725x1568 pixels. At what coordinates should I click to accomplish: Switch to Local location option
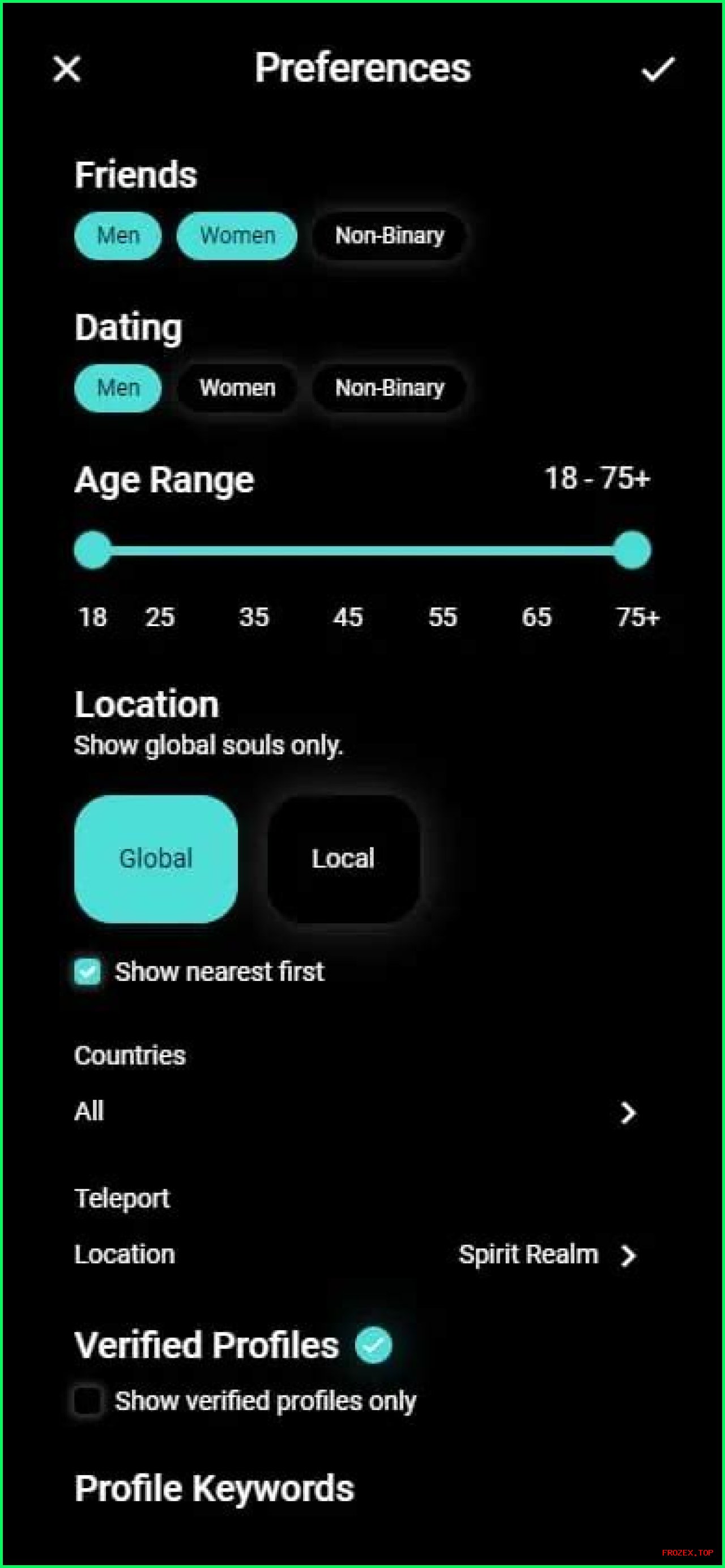pos(343,858)
